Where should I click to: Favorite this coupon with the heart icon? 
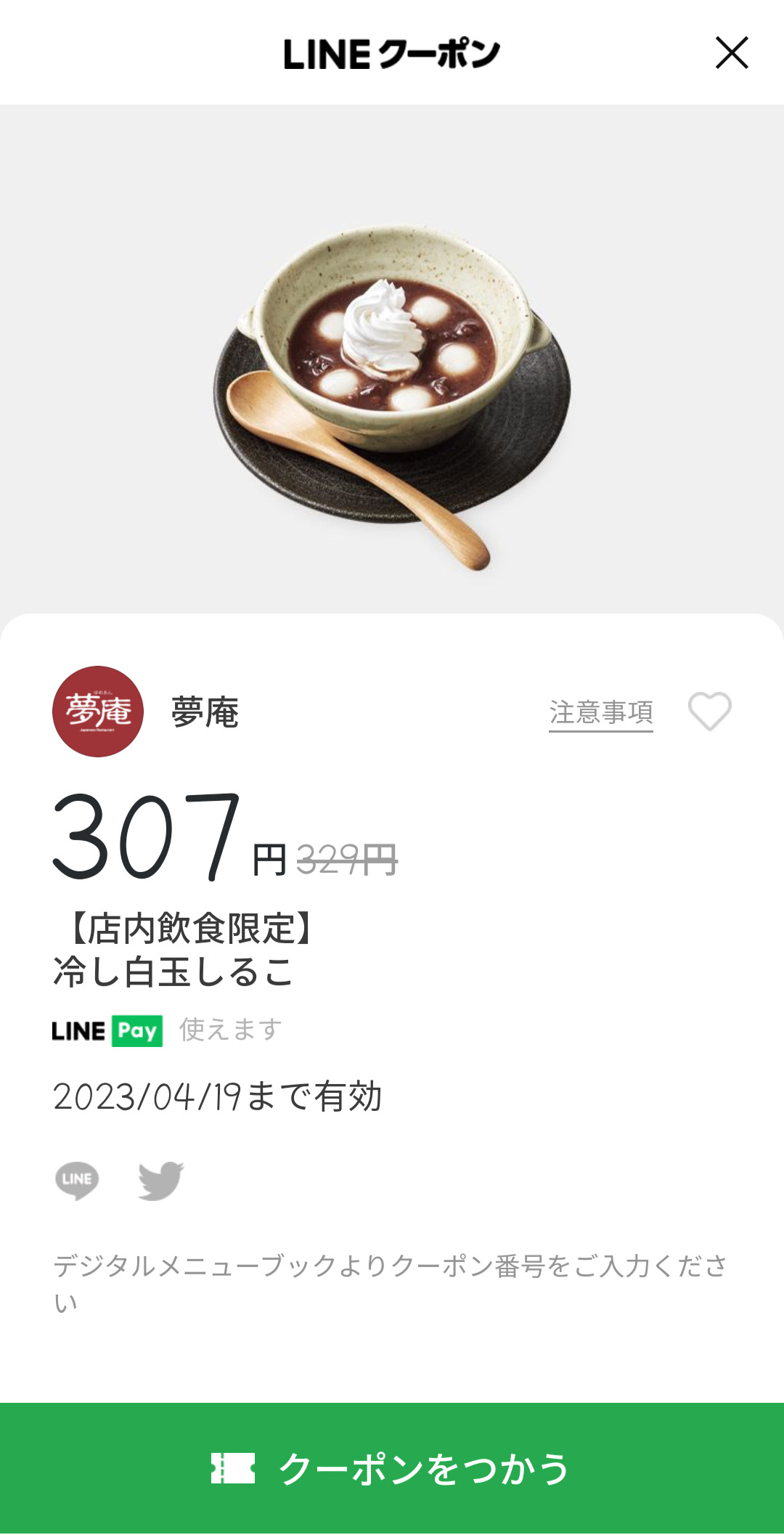tap(709, 711)
